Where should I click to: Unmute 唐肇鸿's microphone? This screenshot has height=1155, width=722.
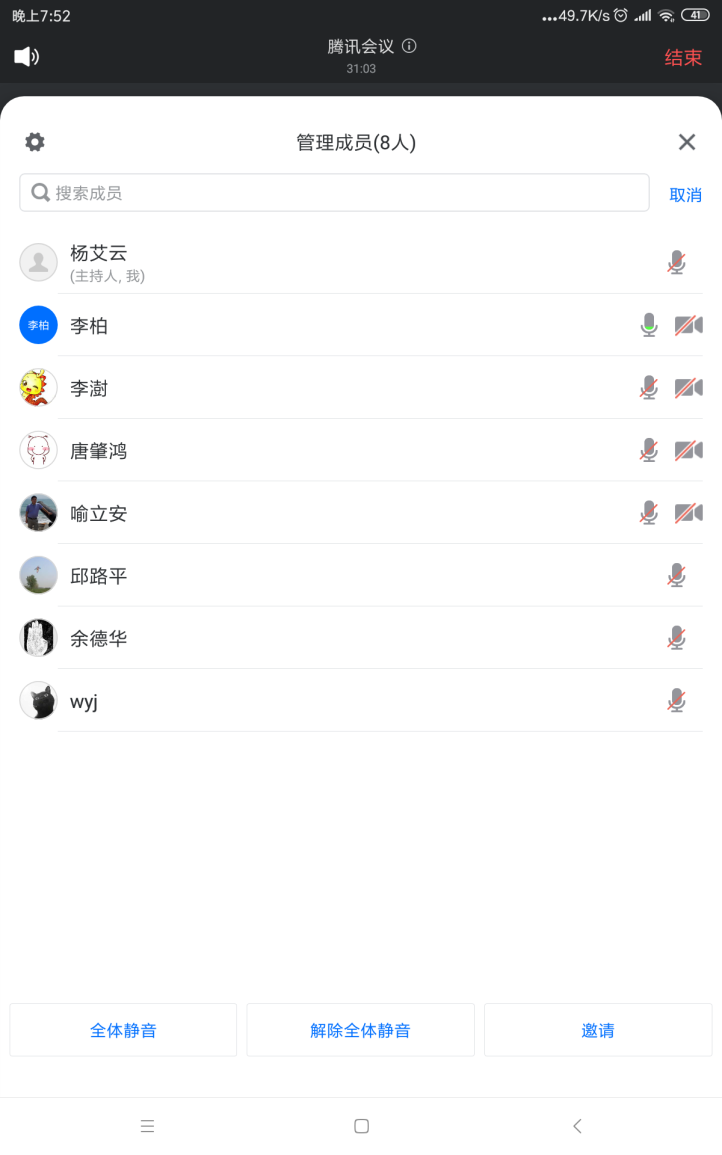[x=649, y=451]
